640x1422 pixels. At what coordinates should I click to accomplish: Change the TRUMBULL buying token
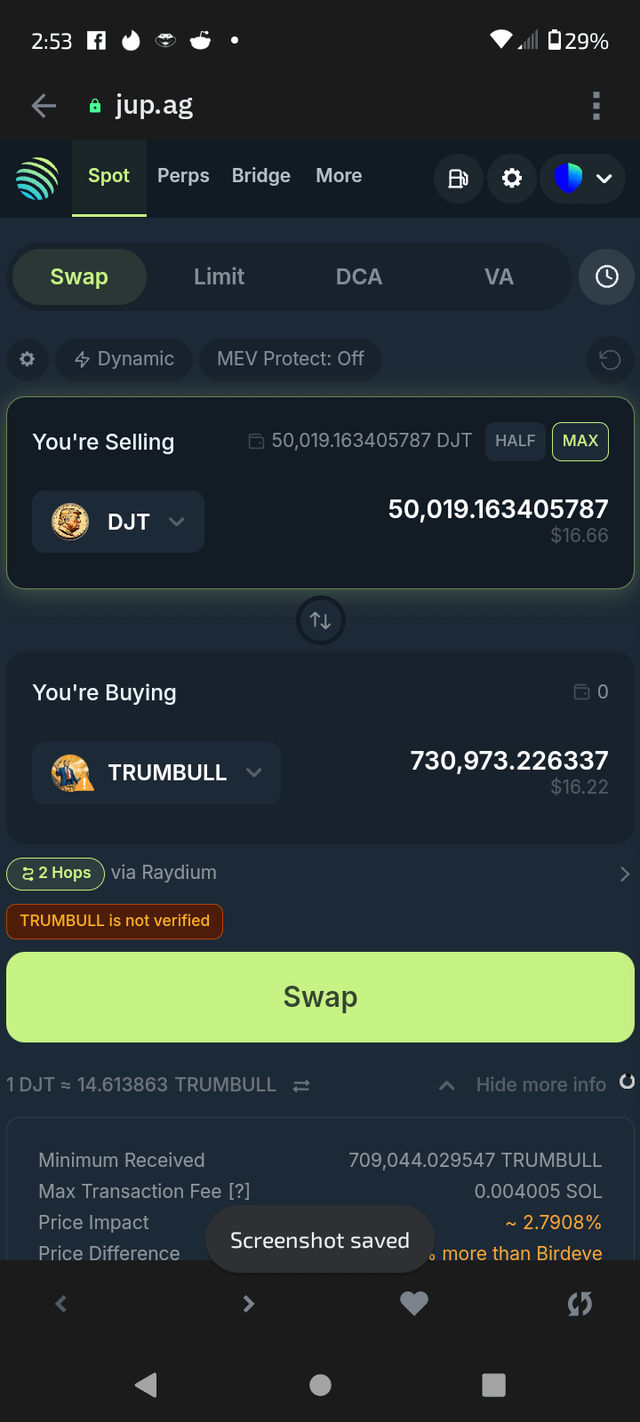point(156,773)
